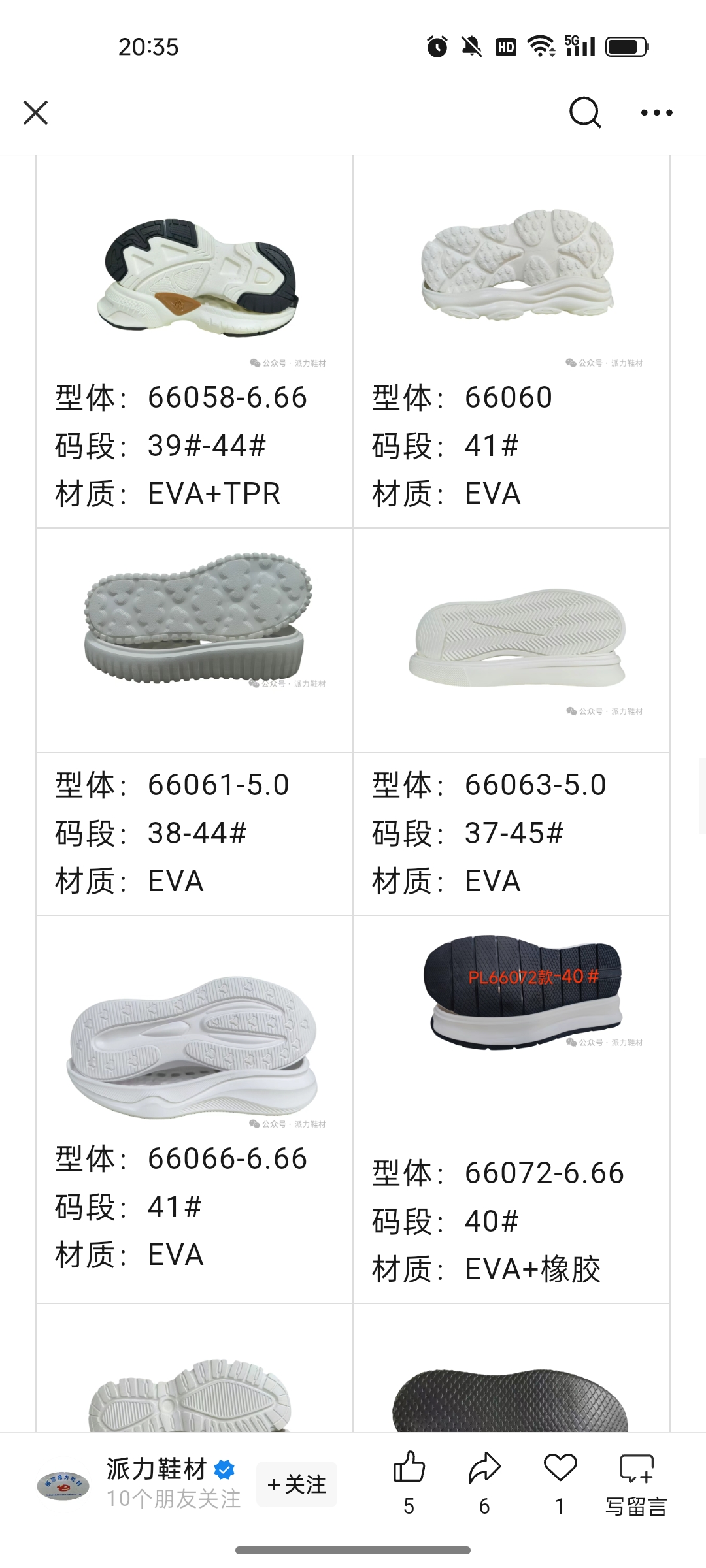This screenshot has width=706, height=1568.
Task: Give the article a thumbs-up
Action: [x=409, y=1469]
